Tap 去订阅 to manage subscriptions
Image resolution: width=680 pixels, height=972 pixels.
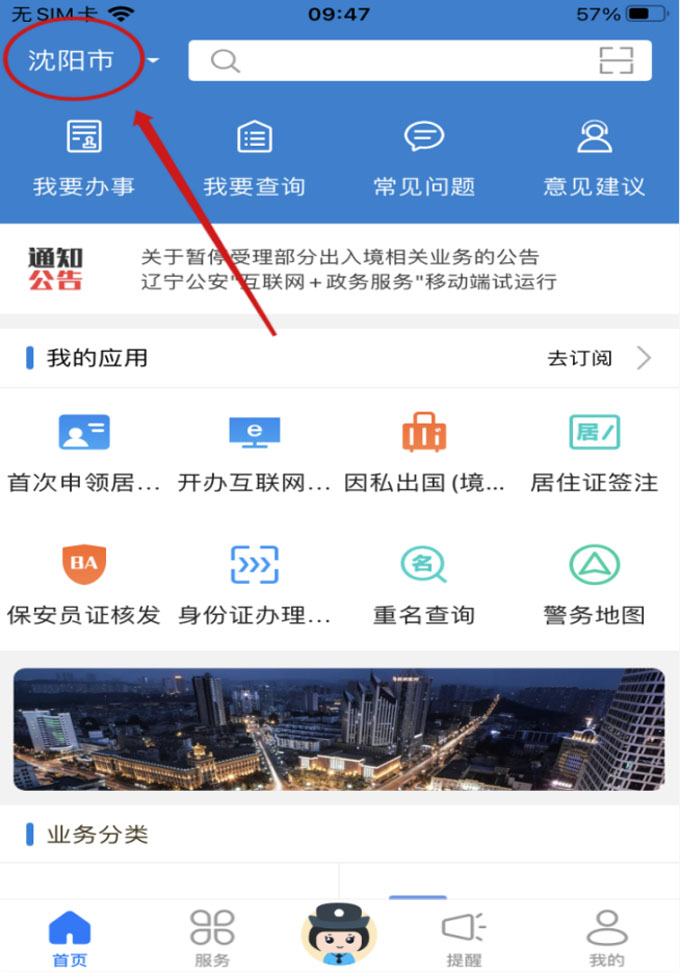(598, 358)
